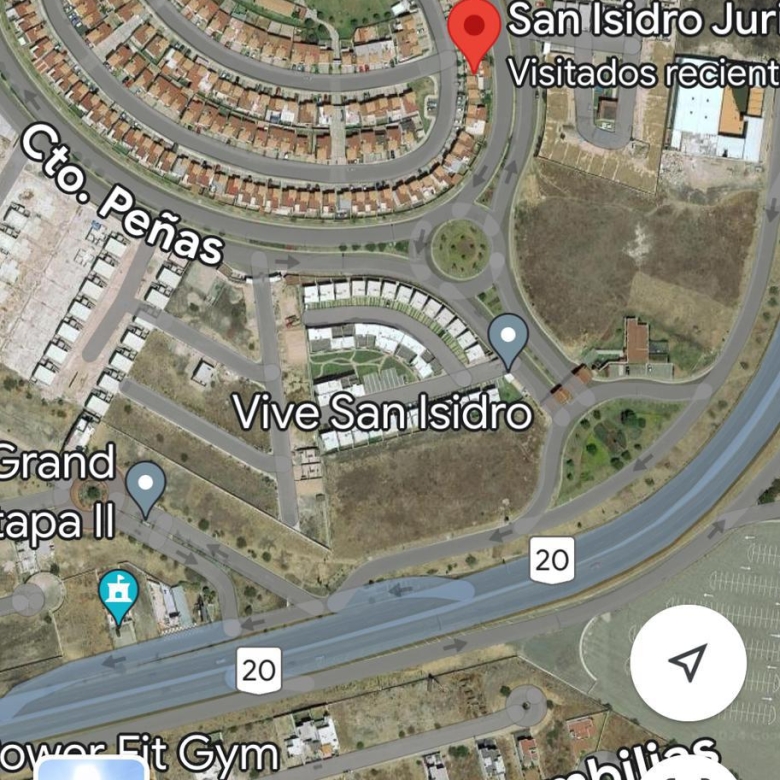This screenshot has width=780, height=780.
Task: Tap the red San Isidro pin
Action: tap(473, 29)
